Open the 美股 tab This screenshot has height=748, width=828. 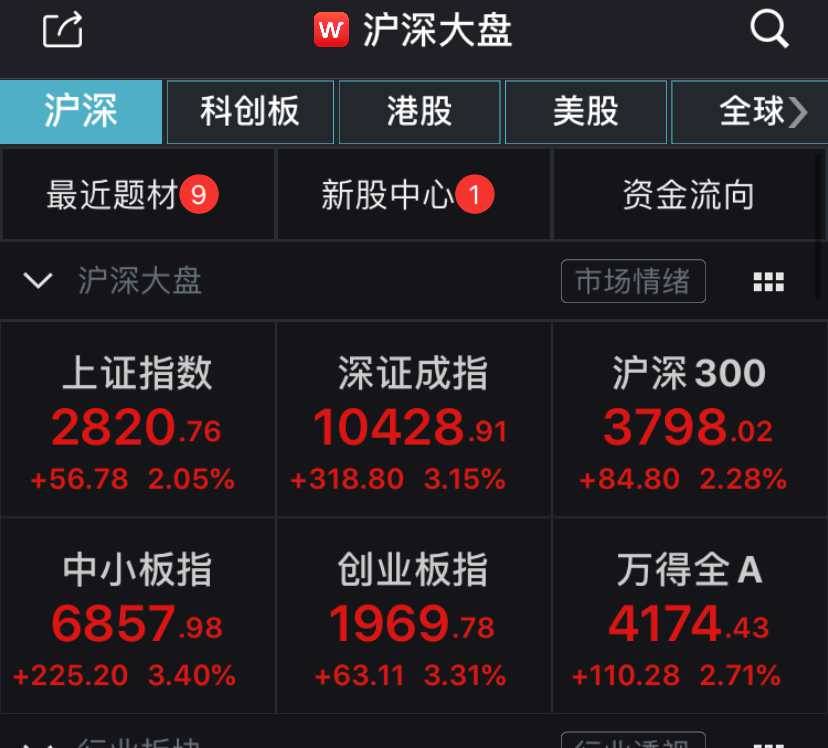[x=586, y=112]
